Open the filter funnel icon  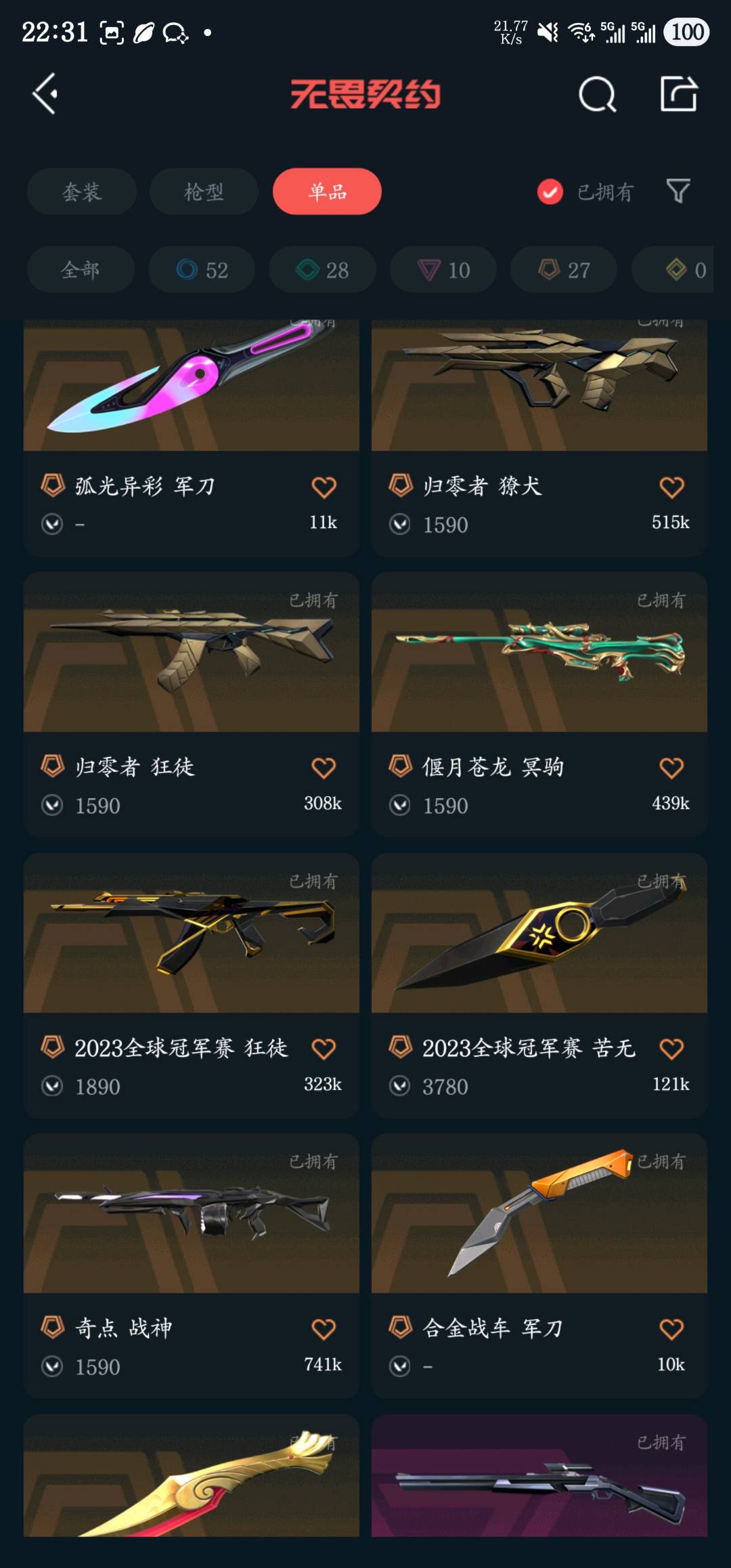(x=678, y=192)
